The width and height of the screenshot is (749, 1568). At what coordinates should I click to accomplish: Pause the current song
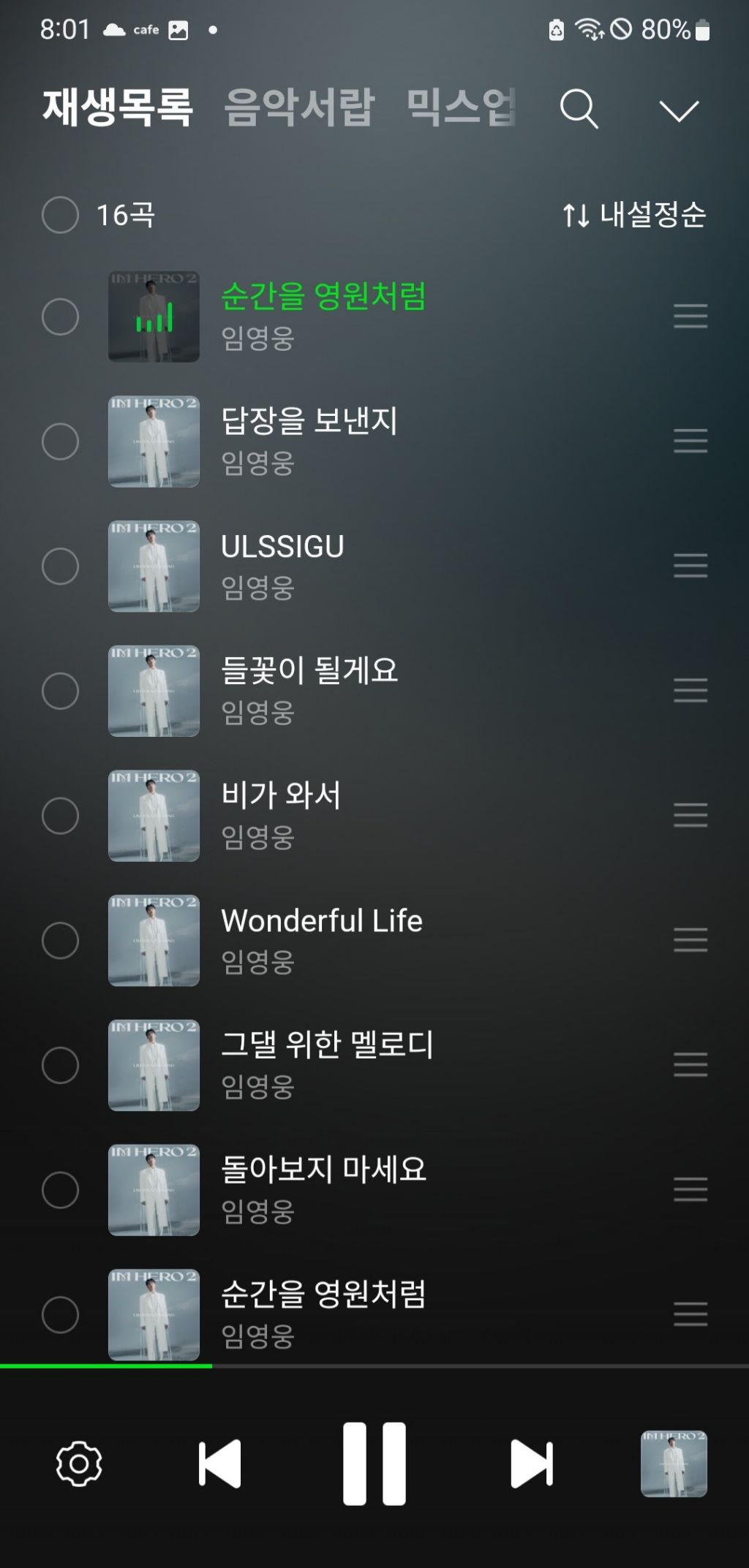click(374, 1463)
